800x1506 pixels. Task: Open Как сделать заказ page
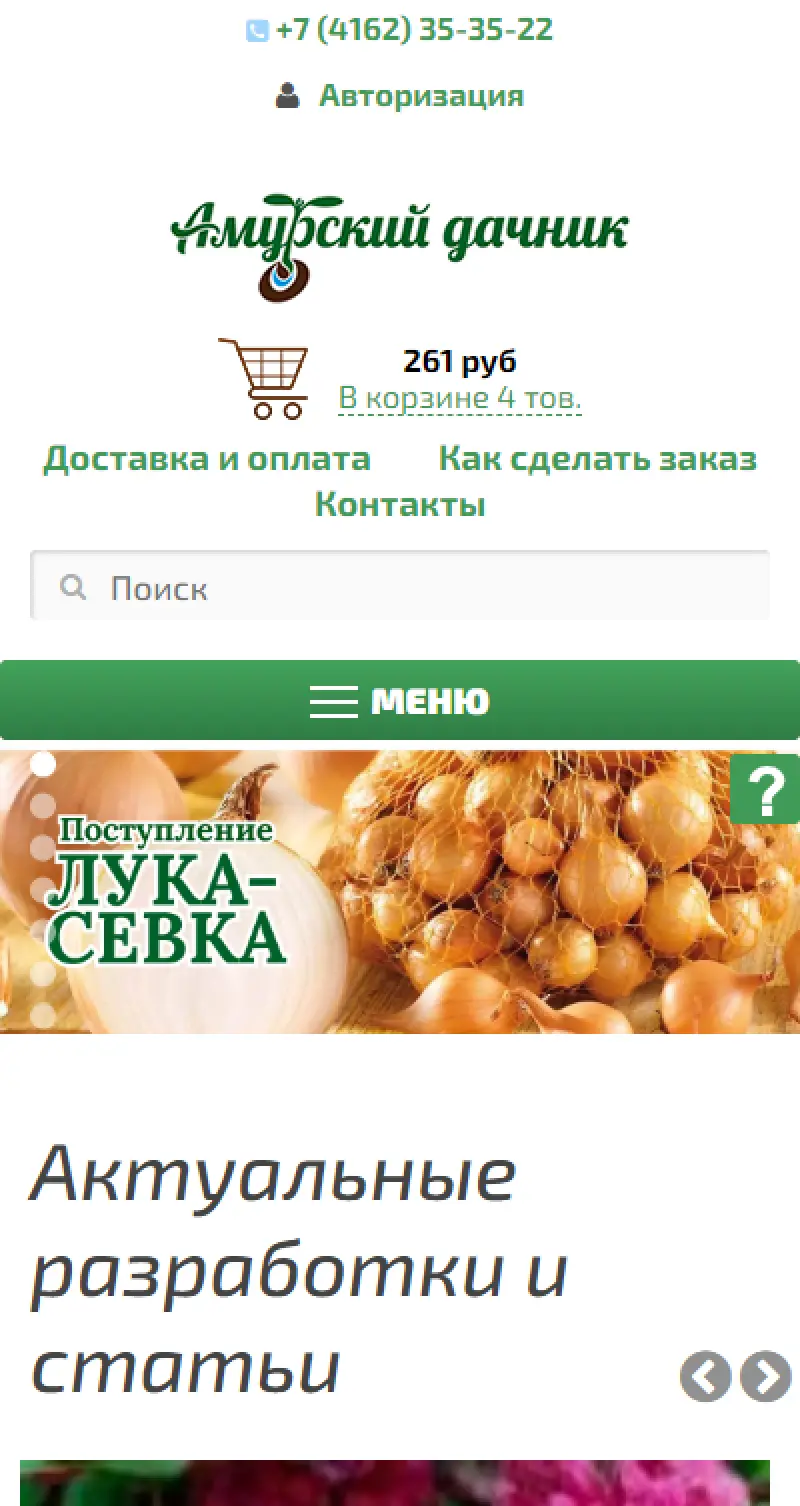597,459
